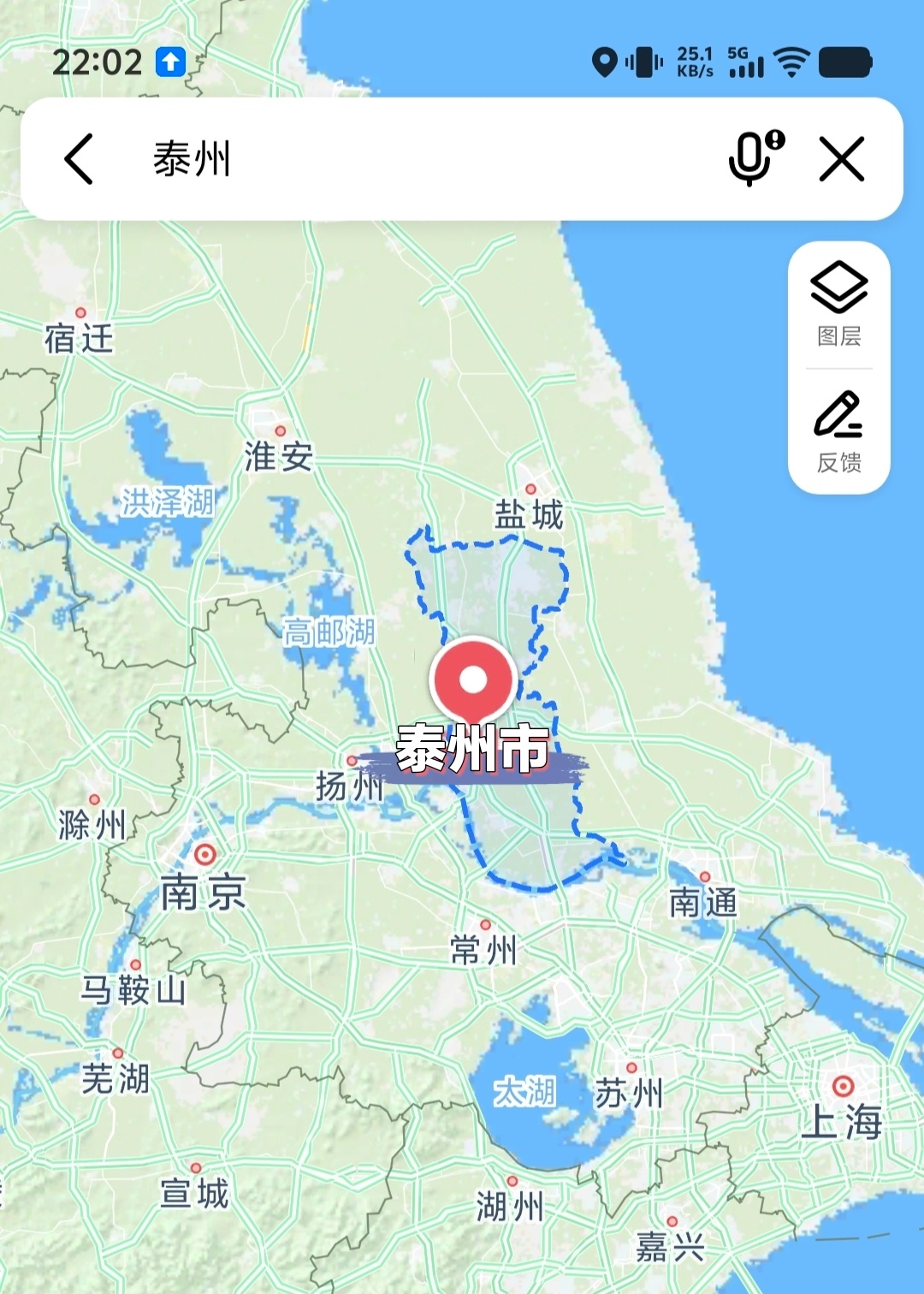Activate voice search with the microphone icon
Image resolution: width=924 pixels, height=1294 pixels.
tap(753, 158)
